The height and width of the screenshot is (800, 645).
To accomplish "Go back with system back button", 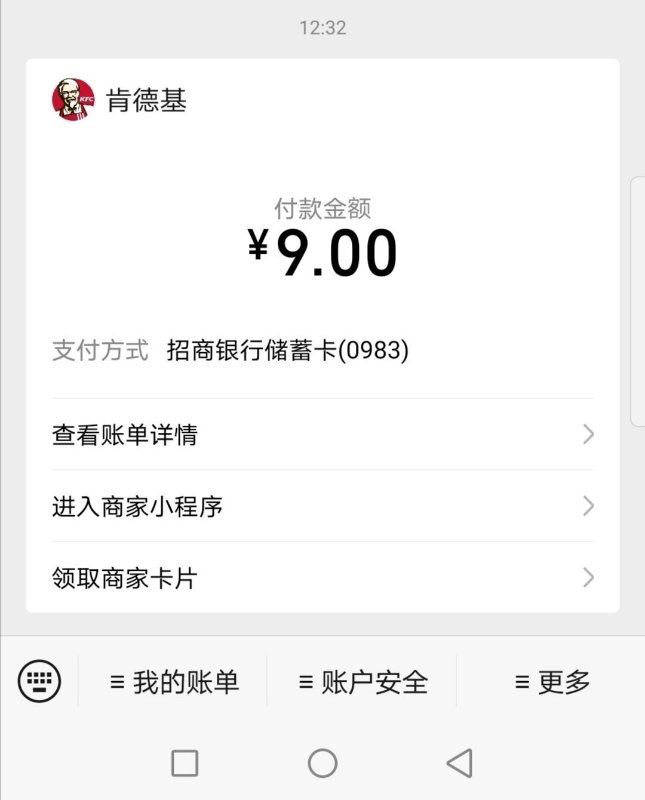I will [x=459, y=763].
